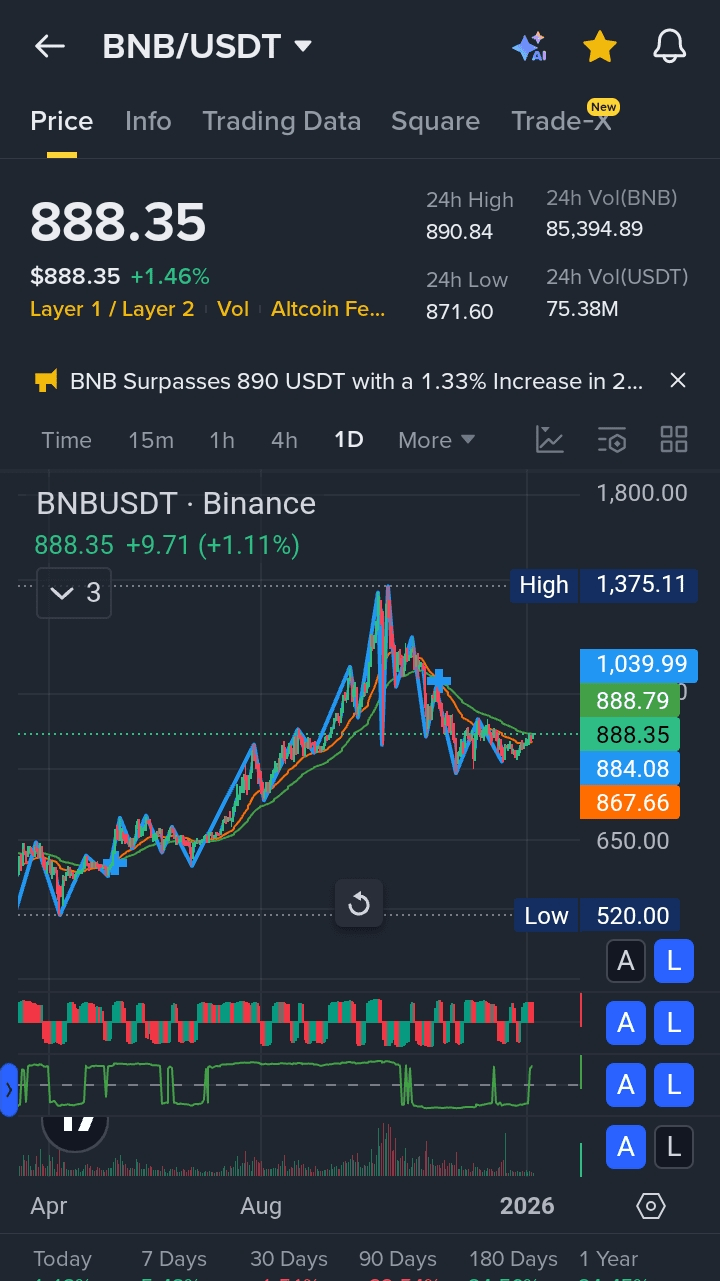Image resolution: width=720 pixels, height=1281 pixels.
Task: Switch to the Trading Data tab
Action: coord(281,121)
